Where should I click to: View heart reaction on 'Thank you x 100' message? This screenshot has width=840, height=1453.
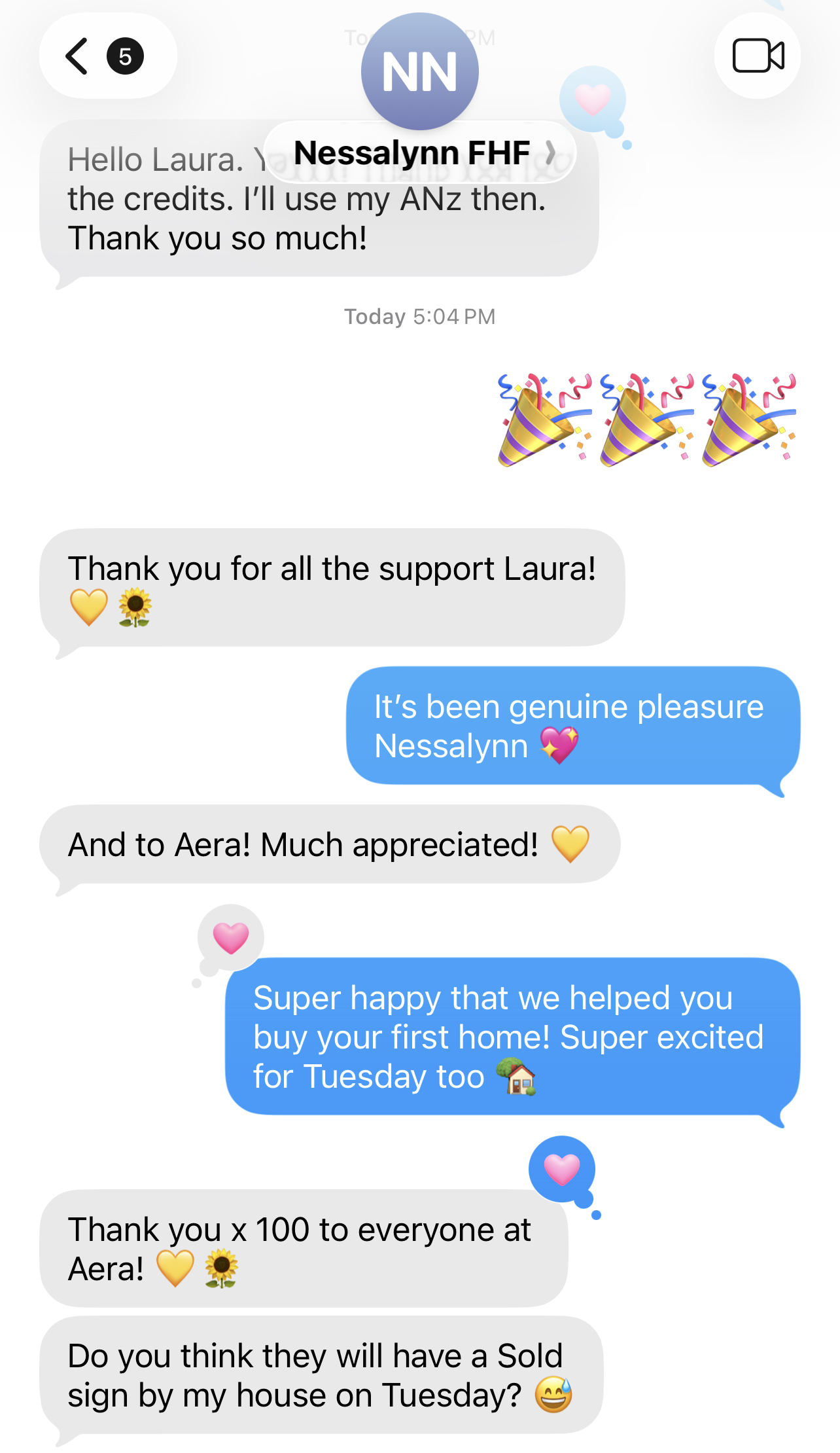pyautogui.click(x=562, y=1170)
